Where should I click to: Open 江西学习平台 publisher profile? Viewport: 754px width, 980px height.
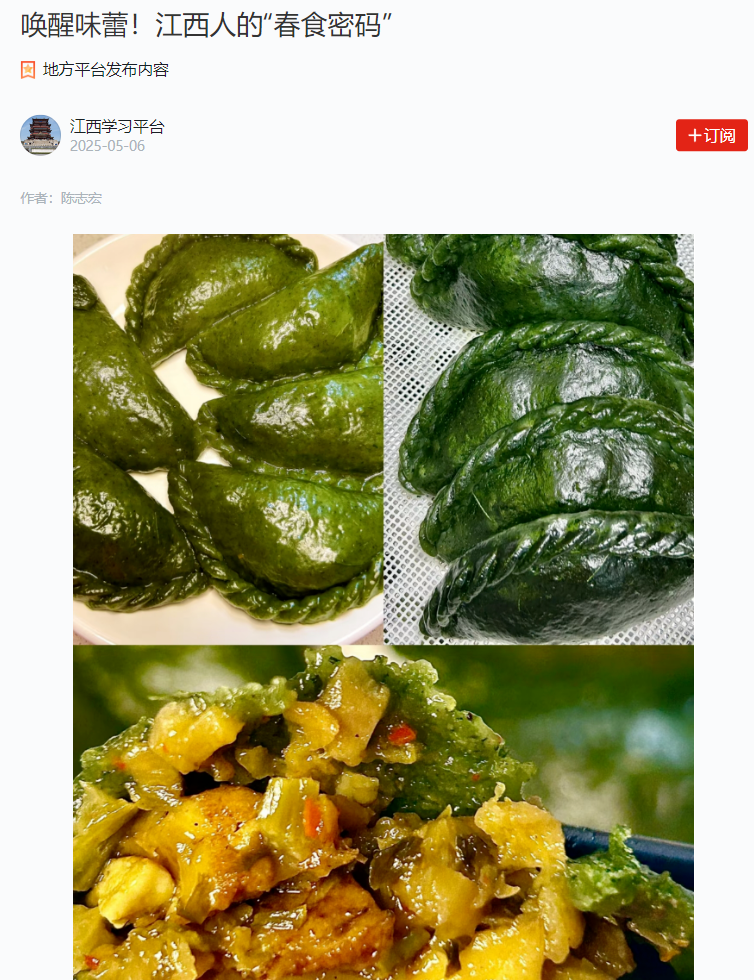pos(117,127)
